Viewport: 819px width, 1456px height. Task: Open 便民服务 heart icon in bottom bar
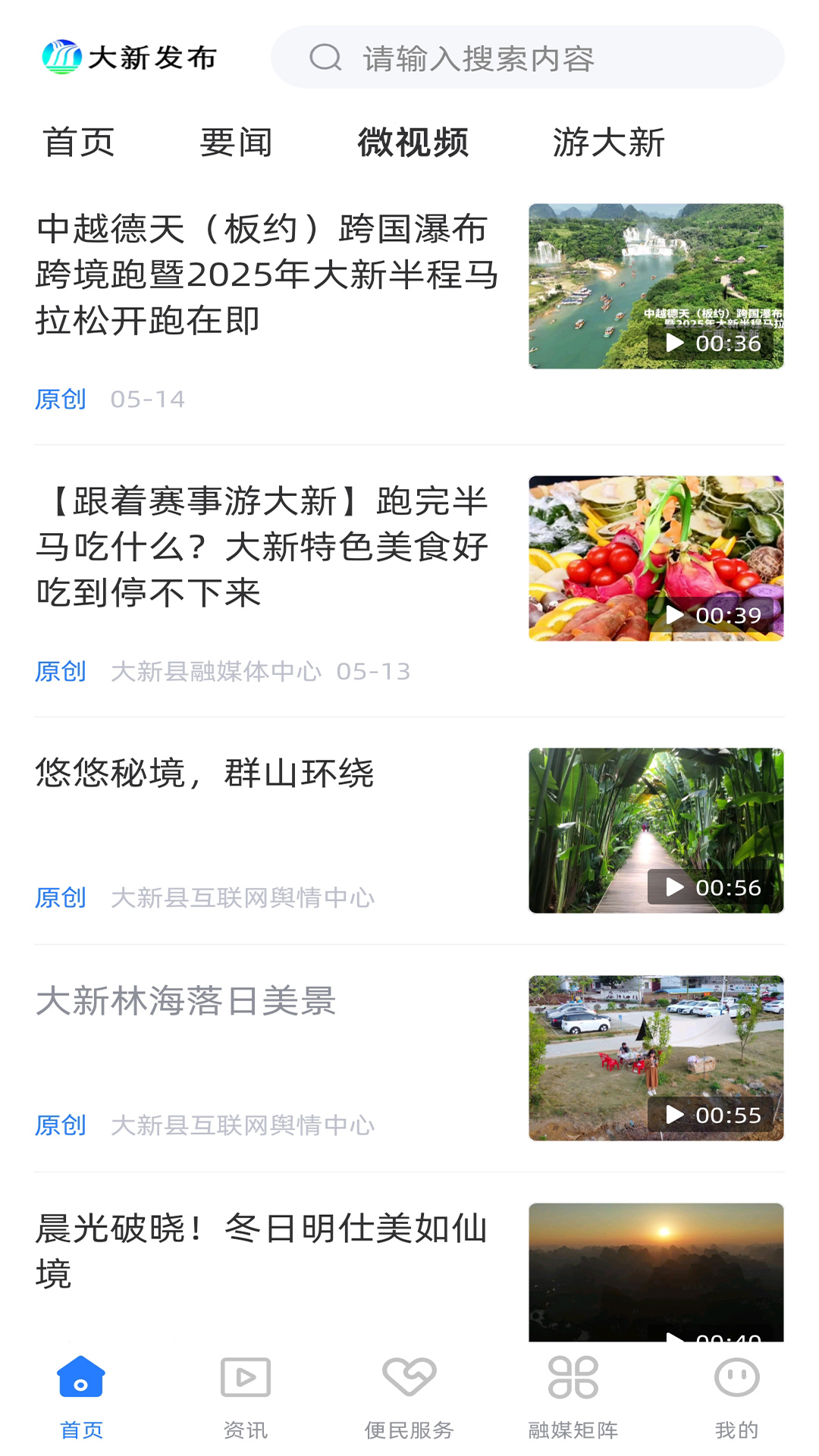pos(409,1380)
